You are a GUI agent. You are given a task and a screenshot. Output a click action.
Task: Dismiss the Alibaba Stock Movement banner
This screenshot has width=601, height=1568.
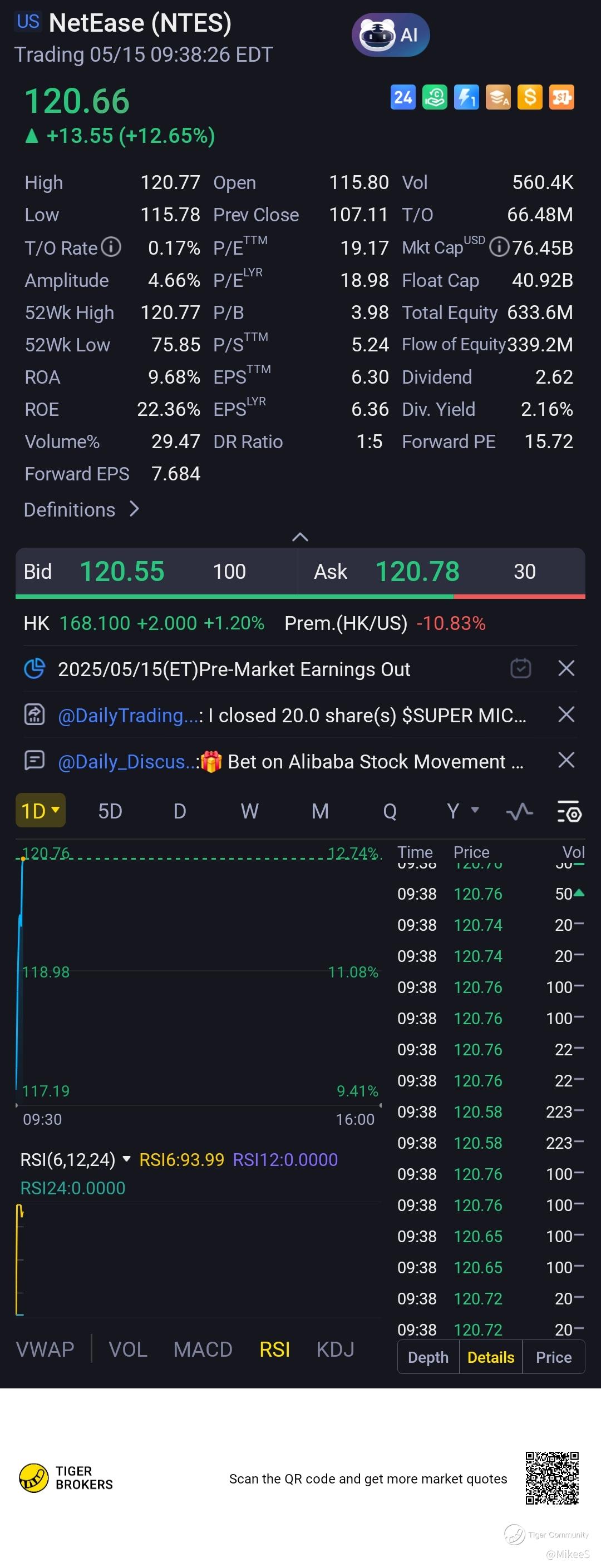click(566, 760)
